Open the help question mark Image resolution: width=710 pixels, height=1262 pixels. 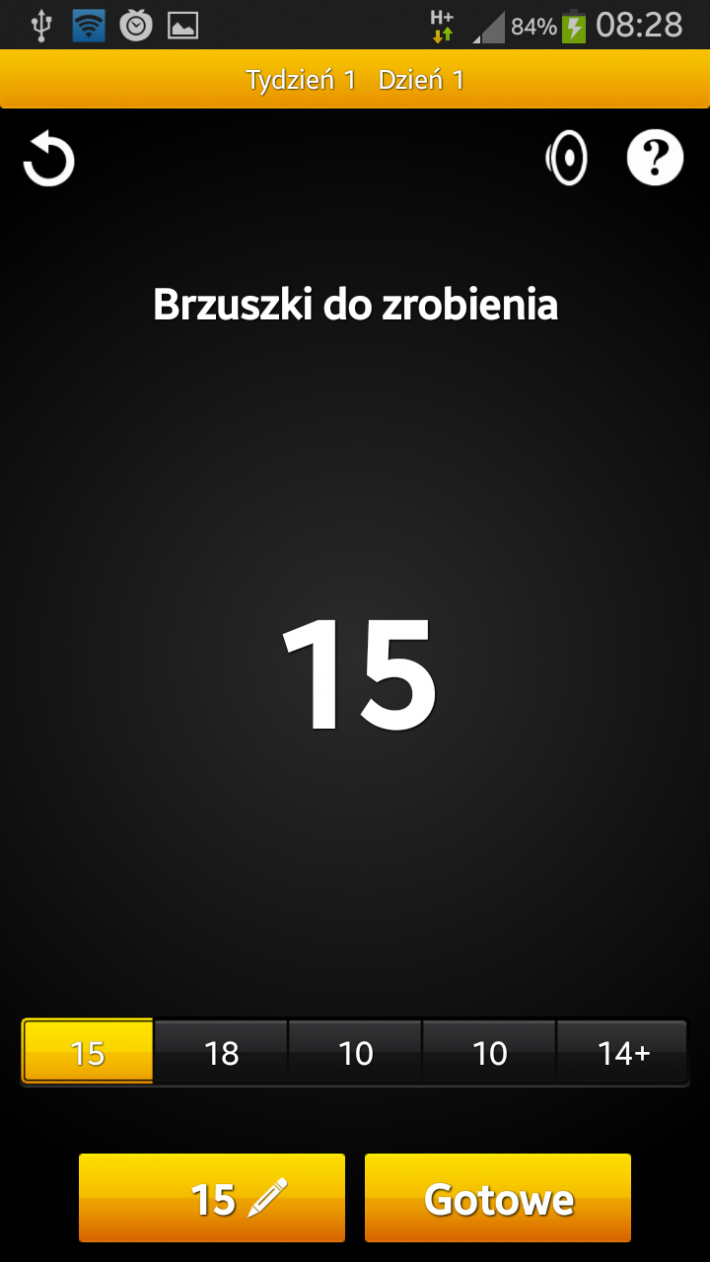coord(655,158)
